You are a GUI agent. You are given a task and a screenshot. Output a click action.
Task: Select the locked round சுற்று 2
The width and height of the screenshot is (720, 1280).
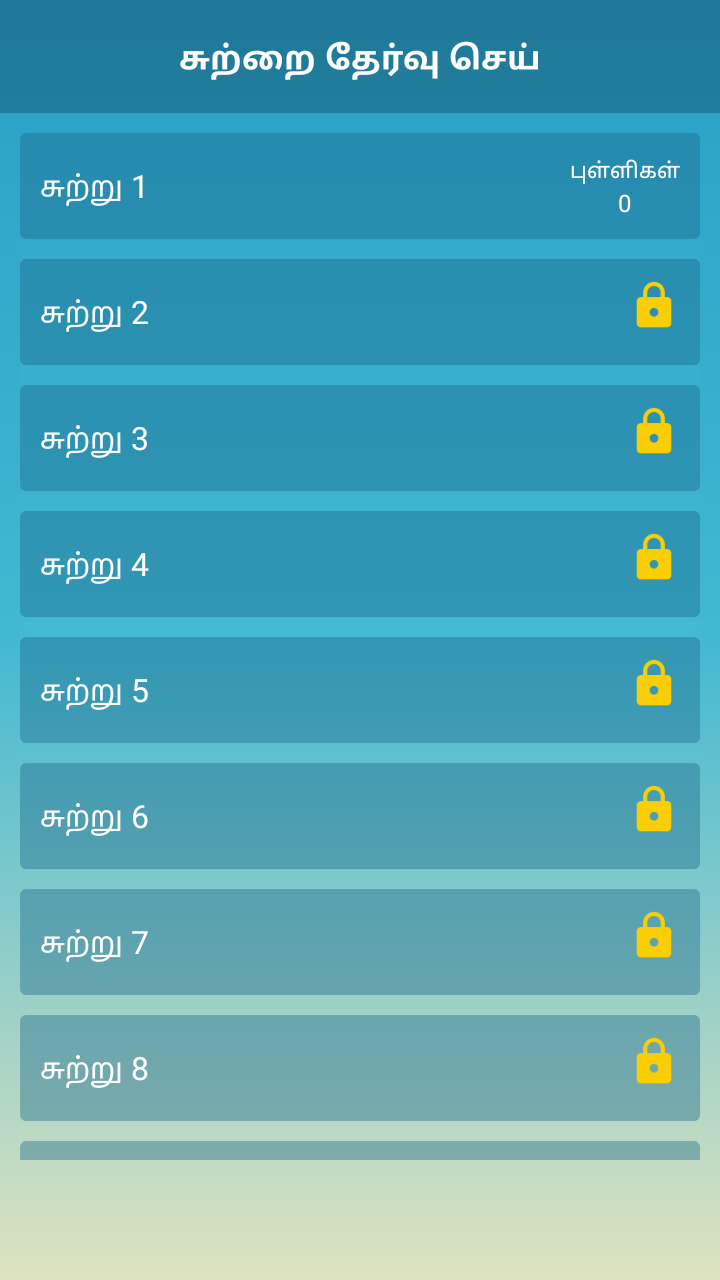(360, 312)
